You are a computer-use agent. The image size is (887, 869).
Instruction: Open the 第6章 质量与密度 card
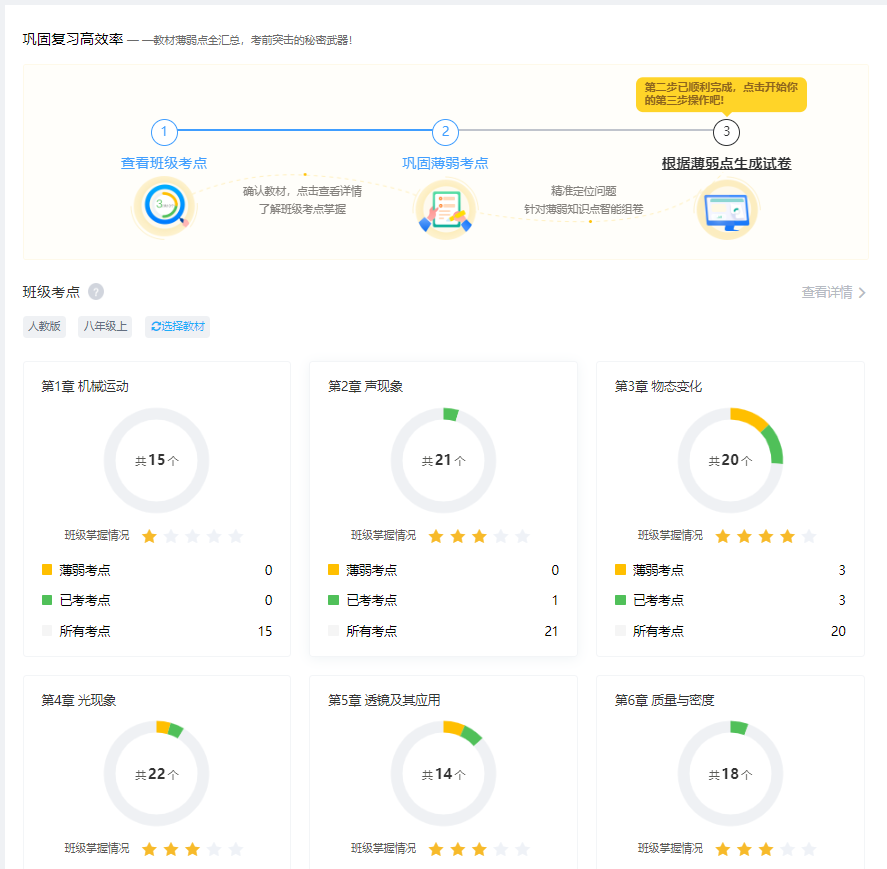(730, 772)
